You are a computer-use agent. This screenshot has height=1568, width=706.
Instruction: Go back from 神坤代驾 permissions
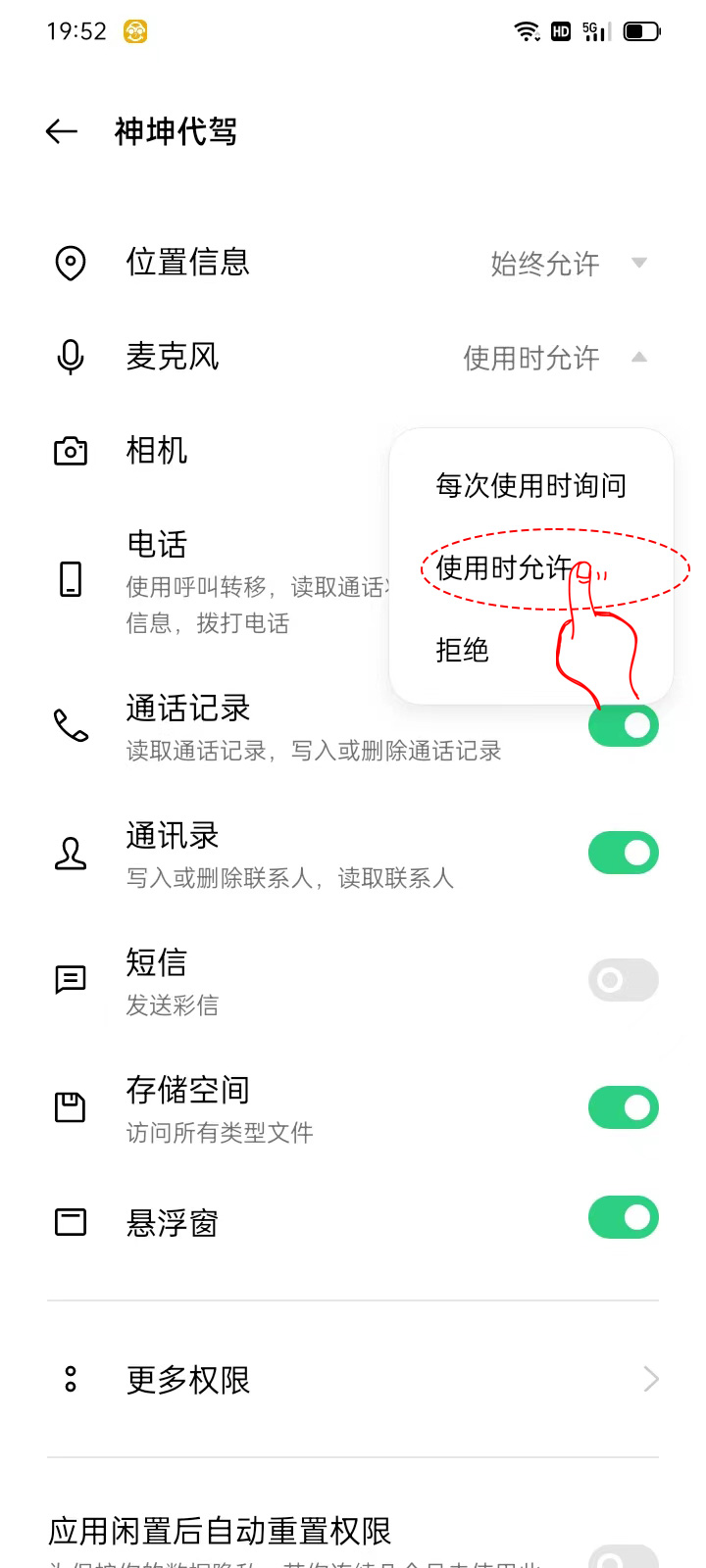click(x=61, y=131)
